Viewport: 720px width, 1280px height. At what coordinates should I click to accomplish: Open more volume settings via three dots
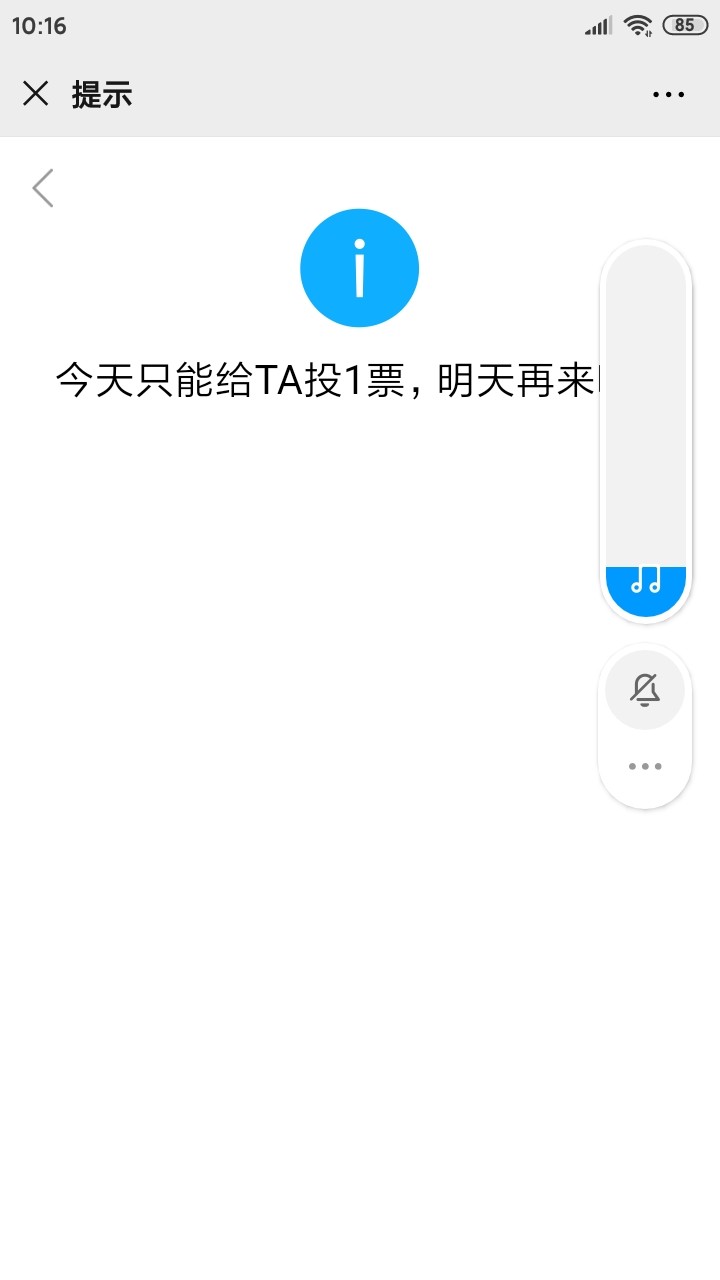[x=645, y=767]
